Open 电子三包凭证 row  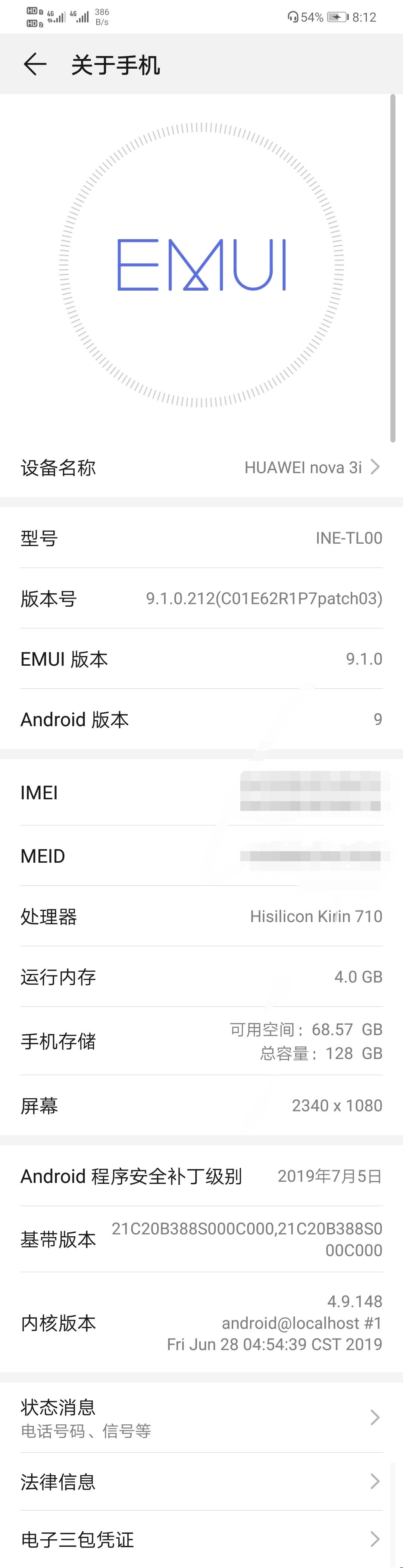pos(201,1539)
